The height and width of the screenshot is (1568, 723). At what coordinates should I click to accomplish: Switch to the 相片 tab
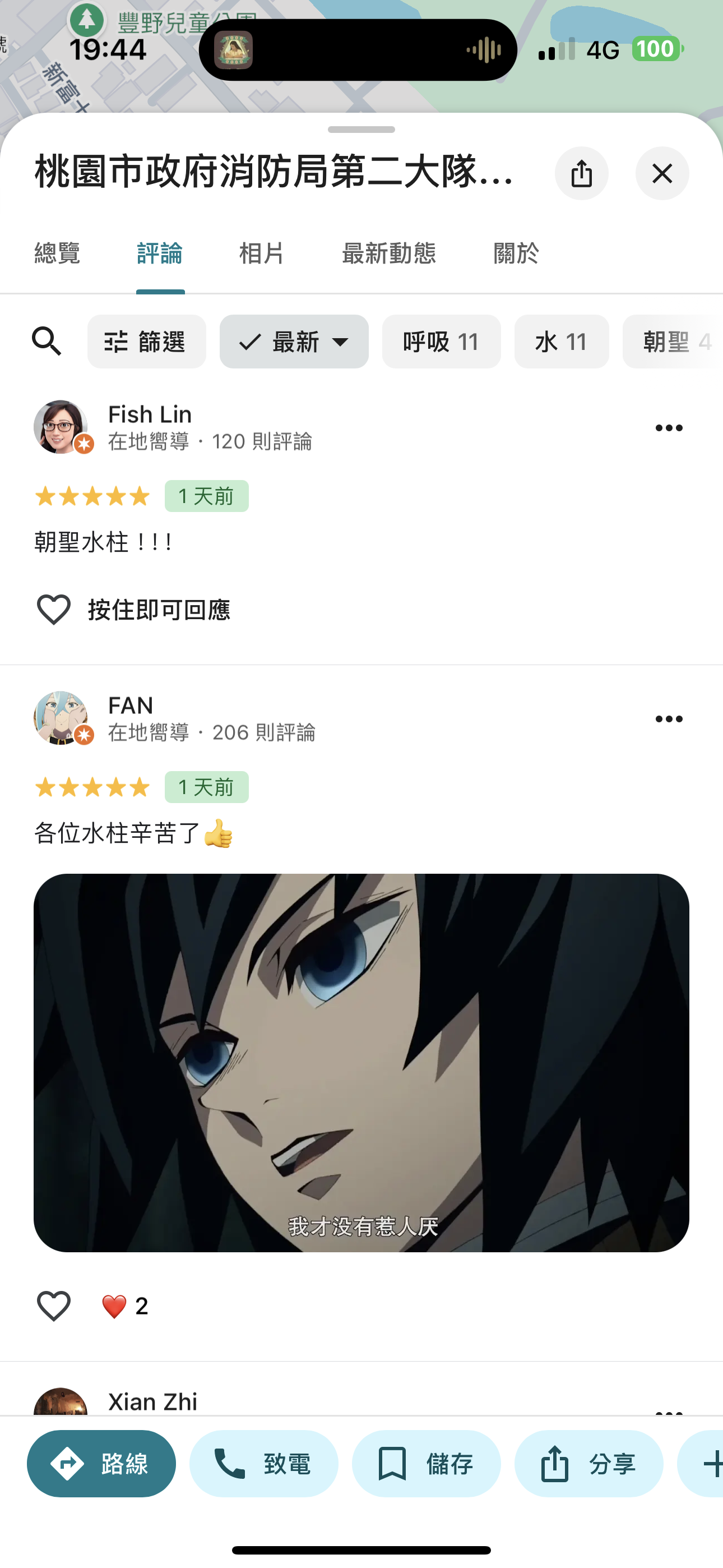262,253
